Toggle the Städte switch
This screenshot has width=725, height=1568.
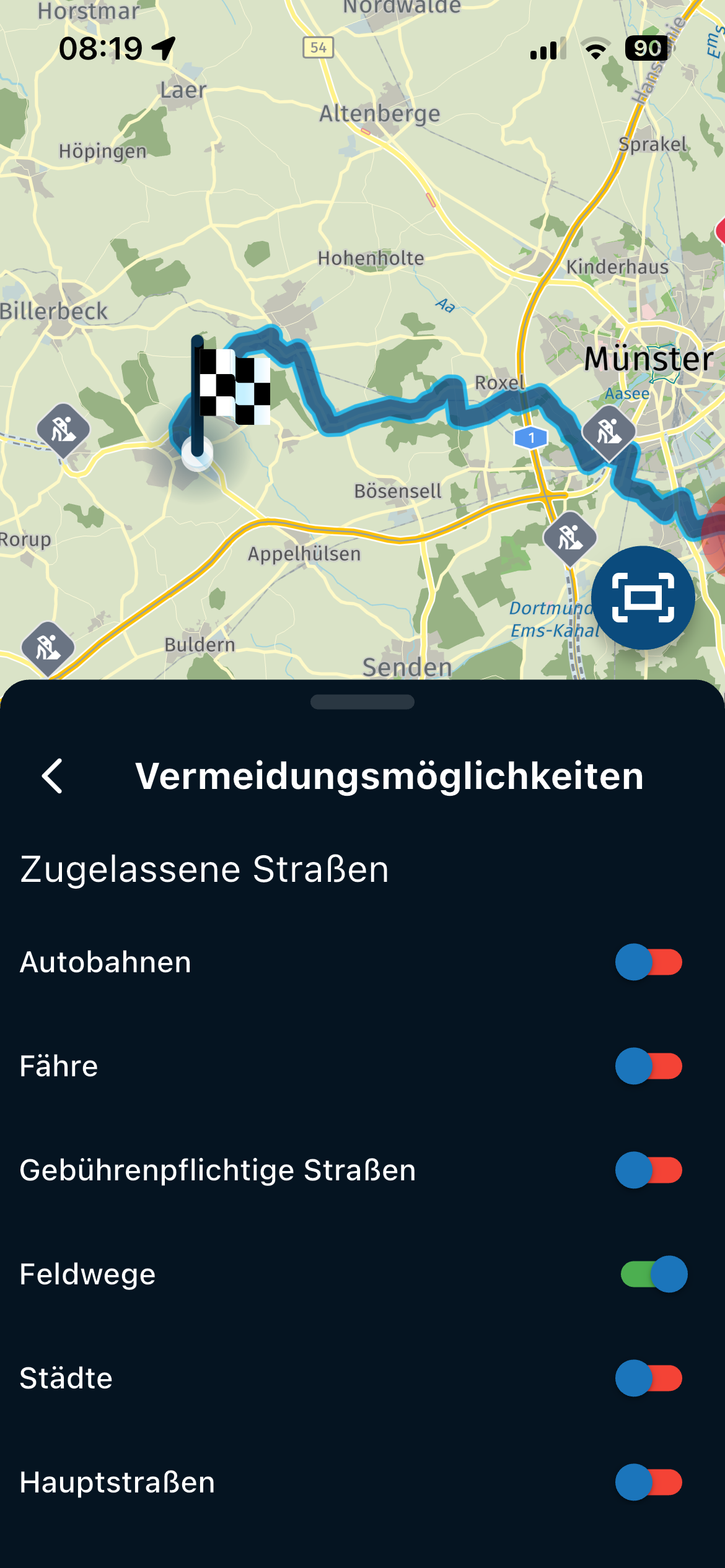[649, 1378]
